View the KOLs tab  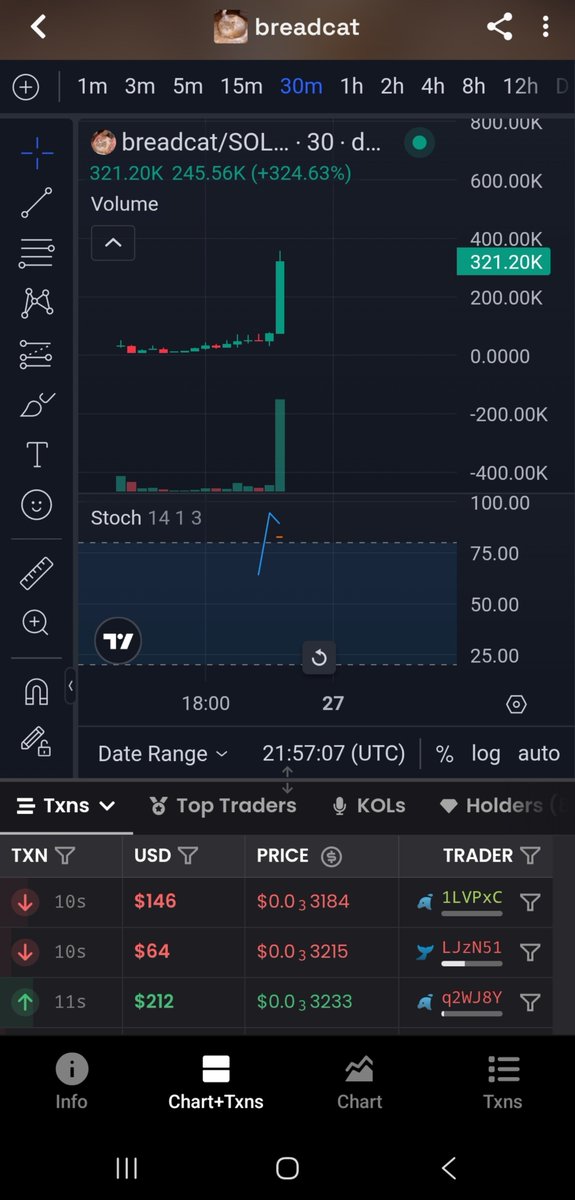click(x=369, y=805)
